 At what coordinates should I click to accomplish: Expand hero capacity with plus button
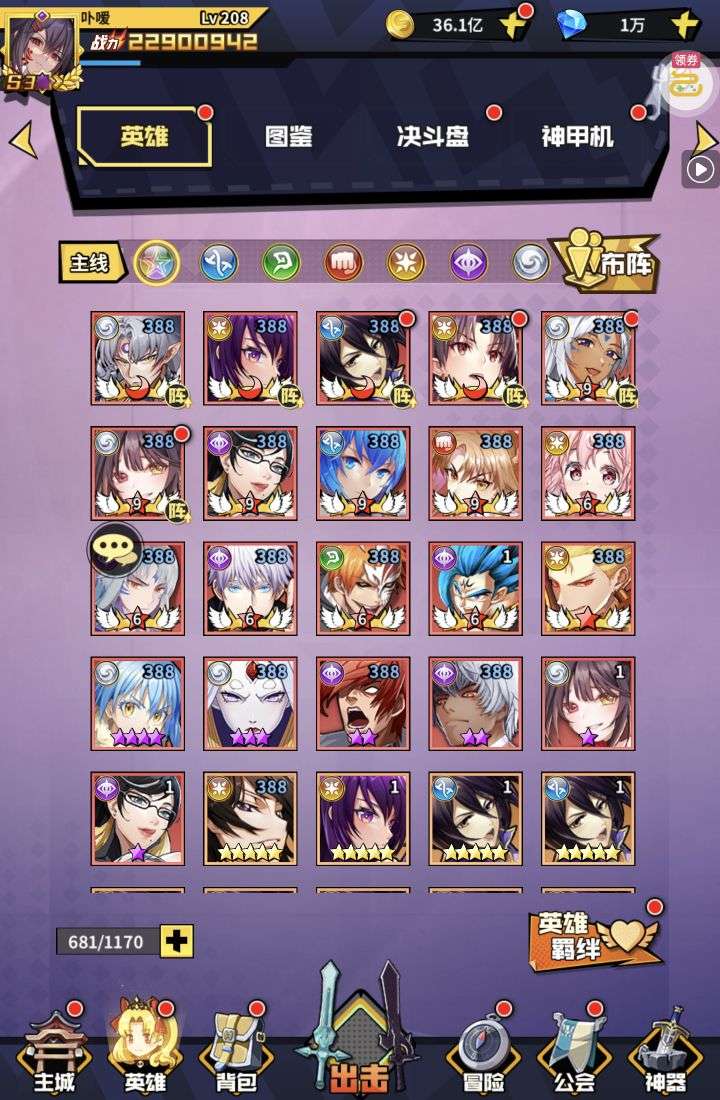177,941
